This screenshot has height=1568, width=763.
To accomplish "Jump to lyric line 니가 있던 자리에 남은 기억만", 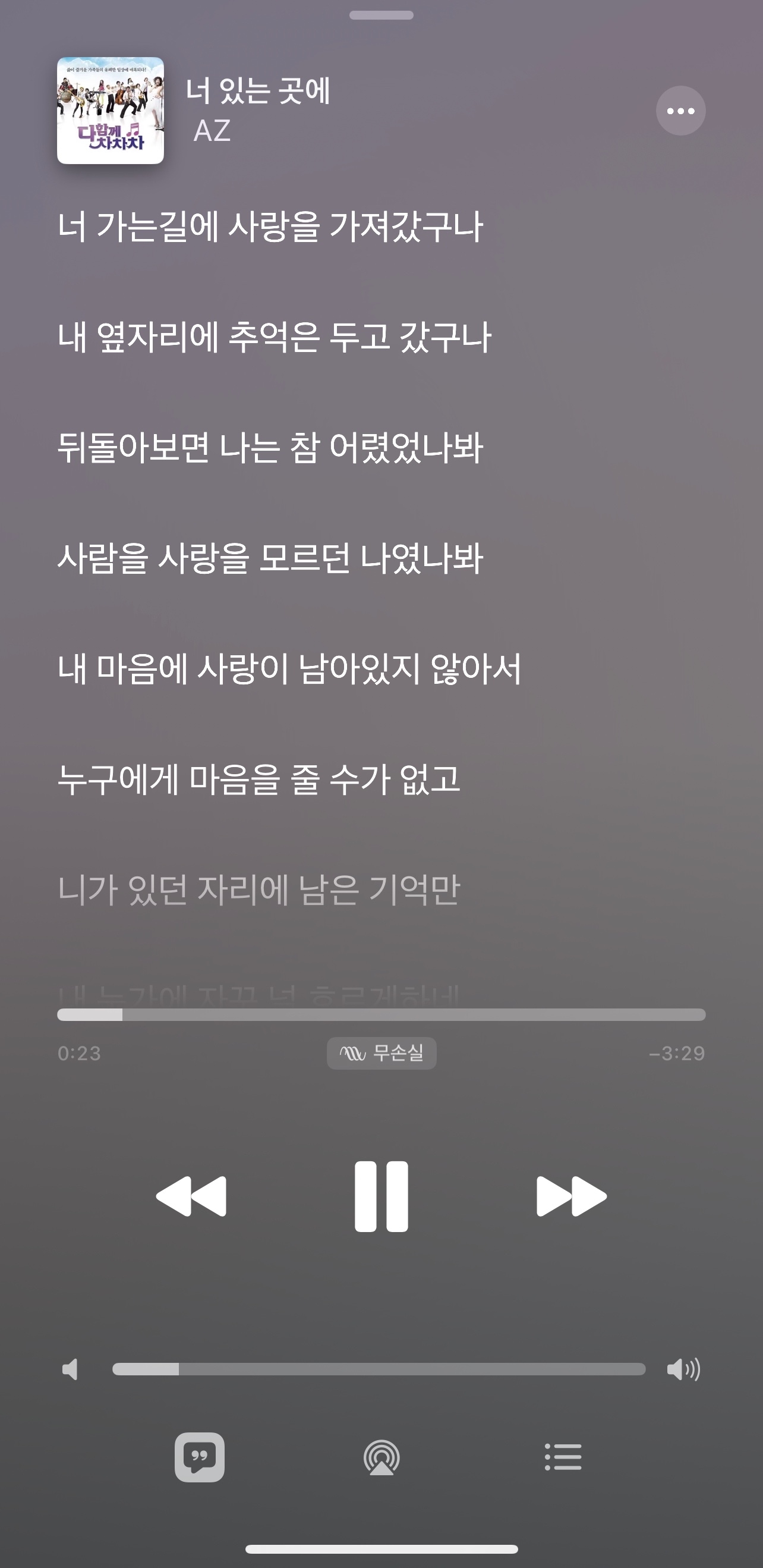I will click(x=258, y=890).
